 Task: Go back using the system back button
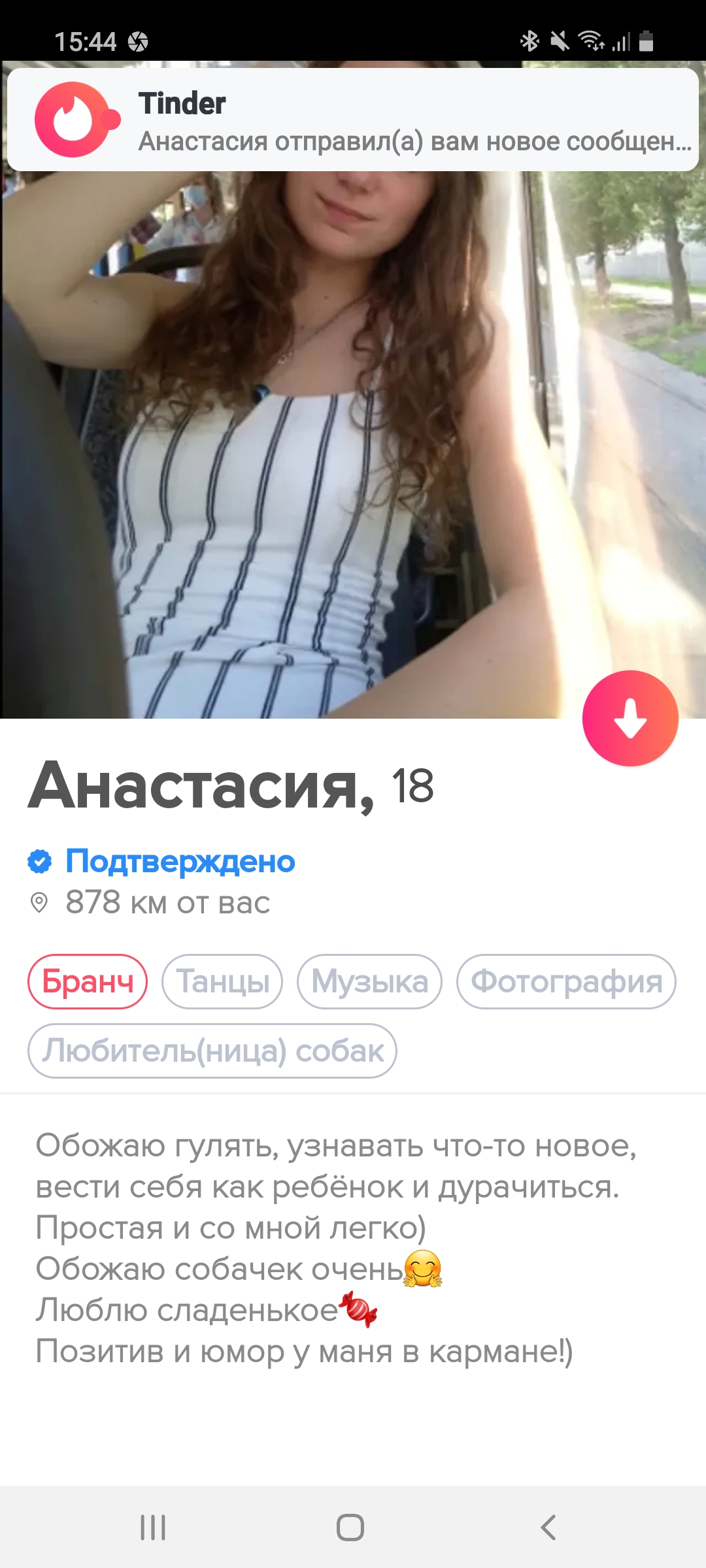coord(548,1527)
